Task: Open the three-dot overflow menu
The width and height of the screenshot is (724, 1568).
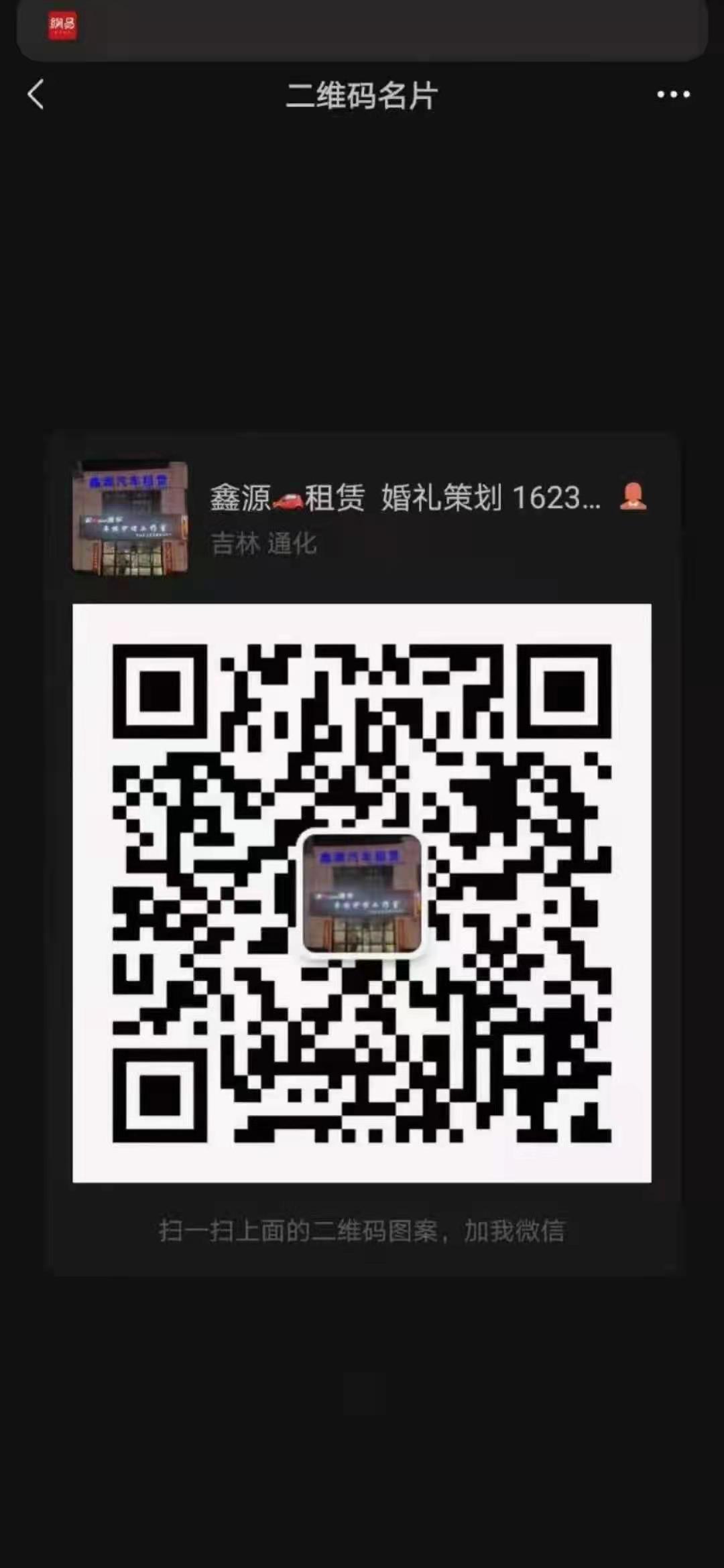Action: (x=673, y=94)
